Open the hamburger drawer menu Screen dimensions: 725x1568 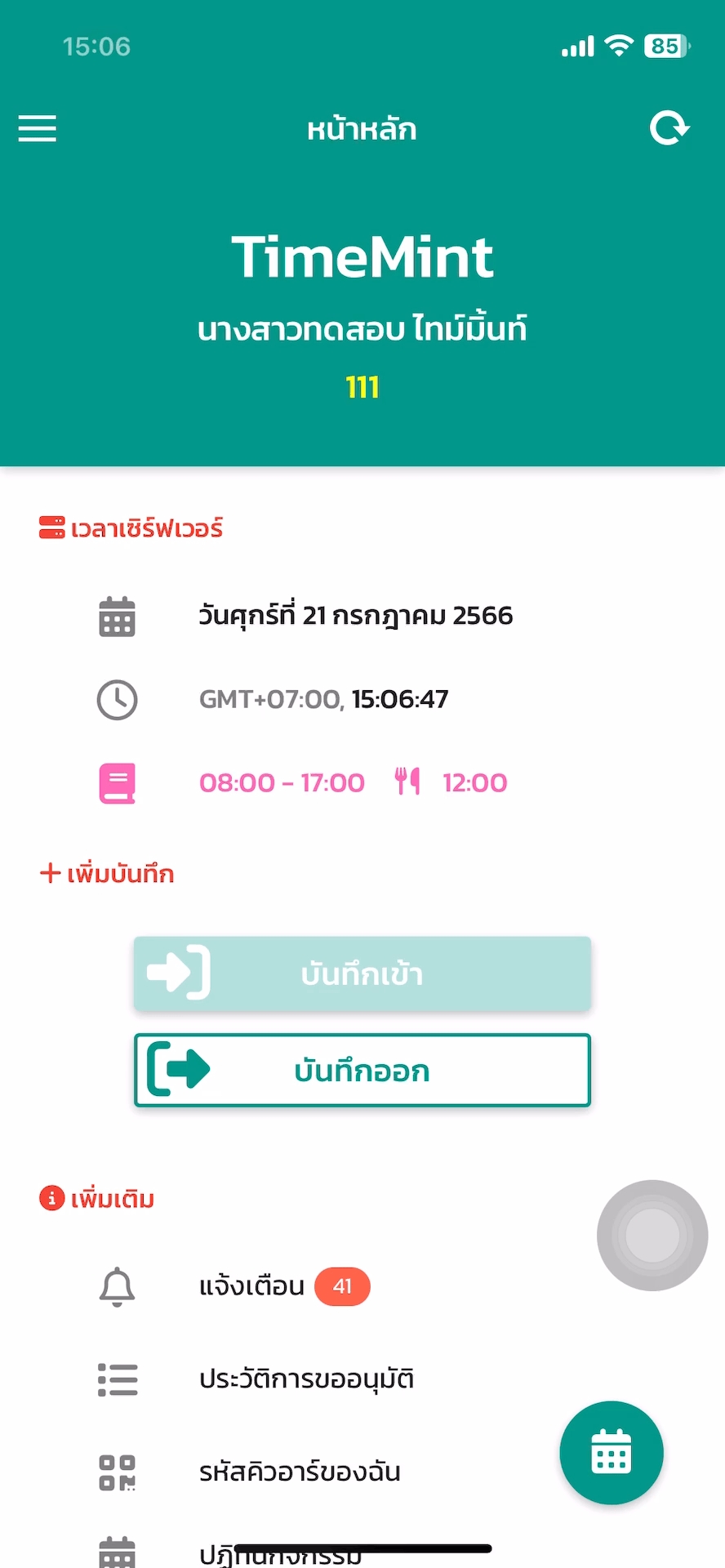tap(38, 129)
